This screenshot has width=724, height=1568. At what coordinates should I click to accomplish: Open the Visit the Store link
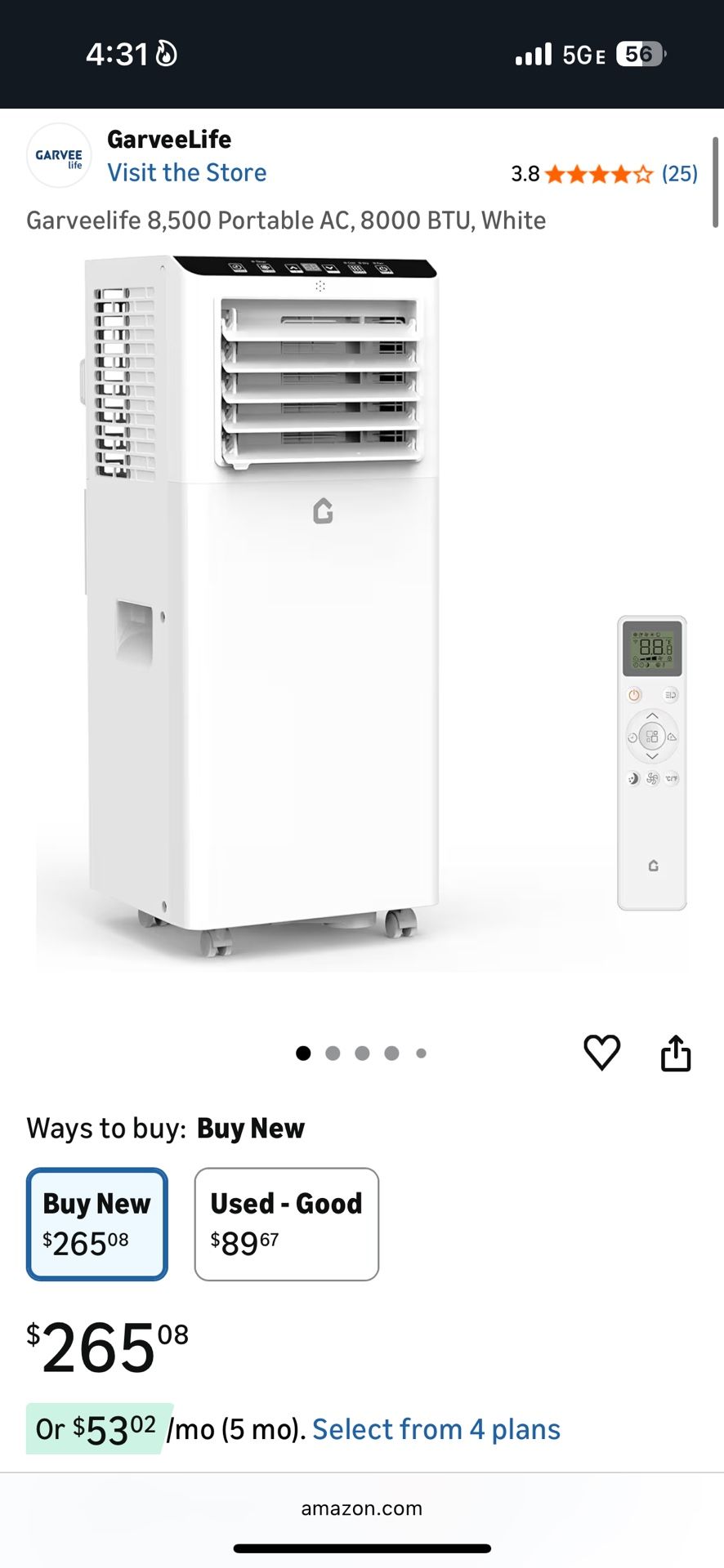tap(186, 172)
